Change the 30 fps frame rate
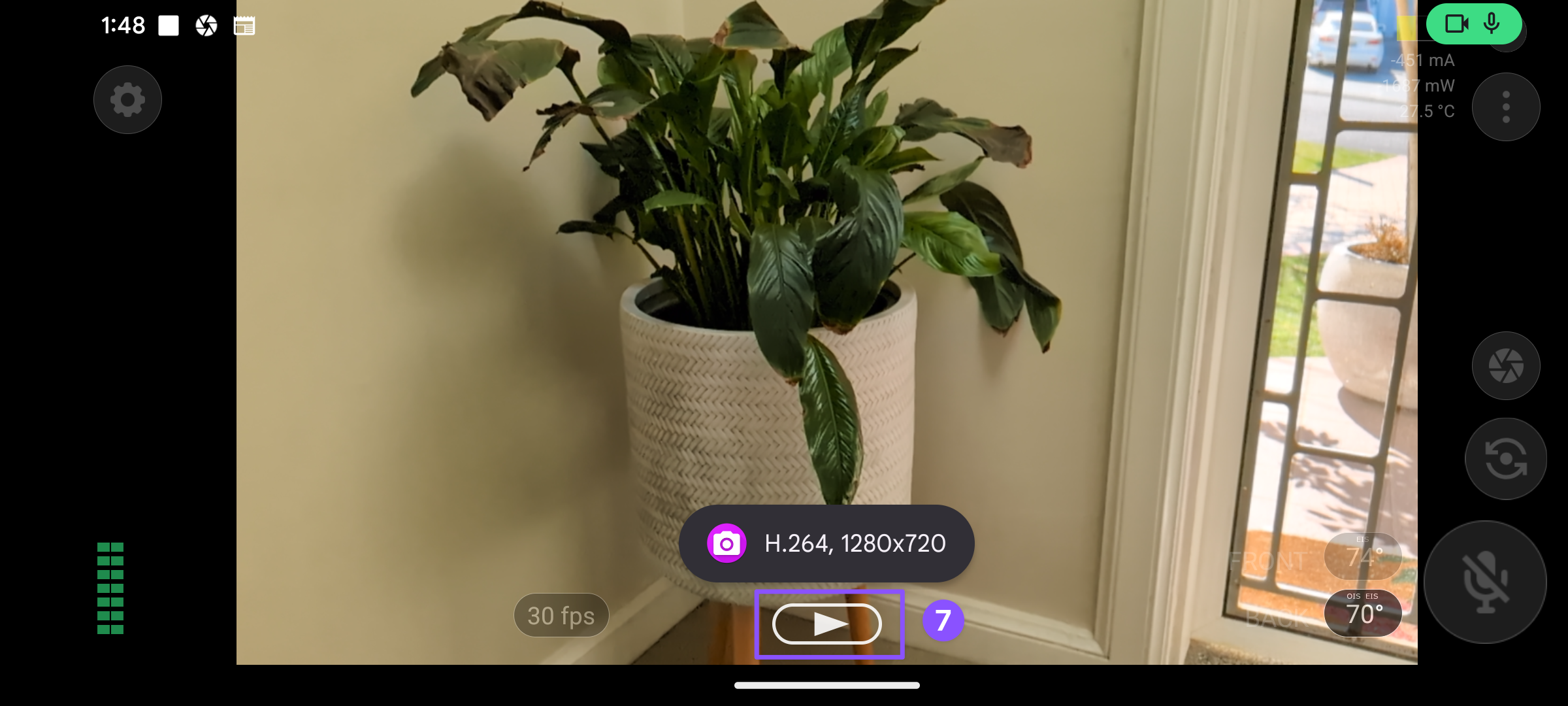The image size is (1568, 706). [x=561, y=615]
